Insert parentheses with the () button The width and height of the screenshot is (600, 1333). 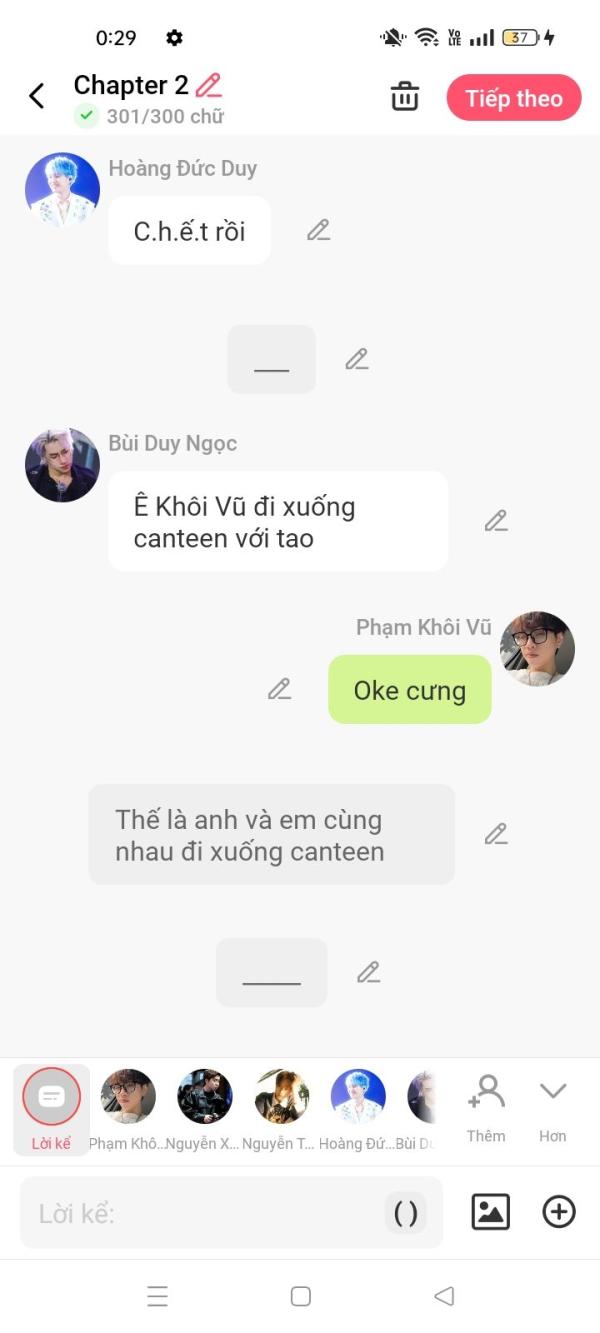point(406,1213)
